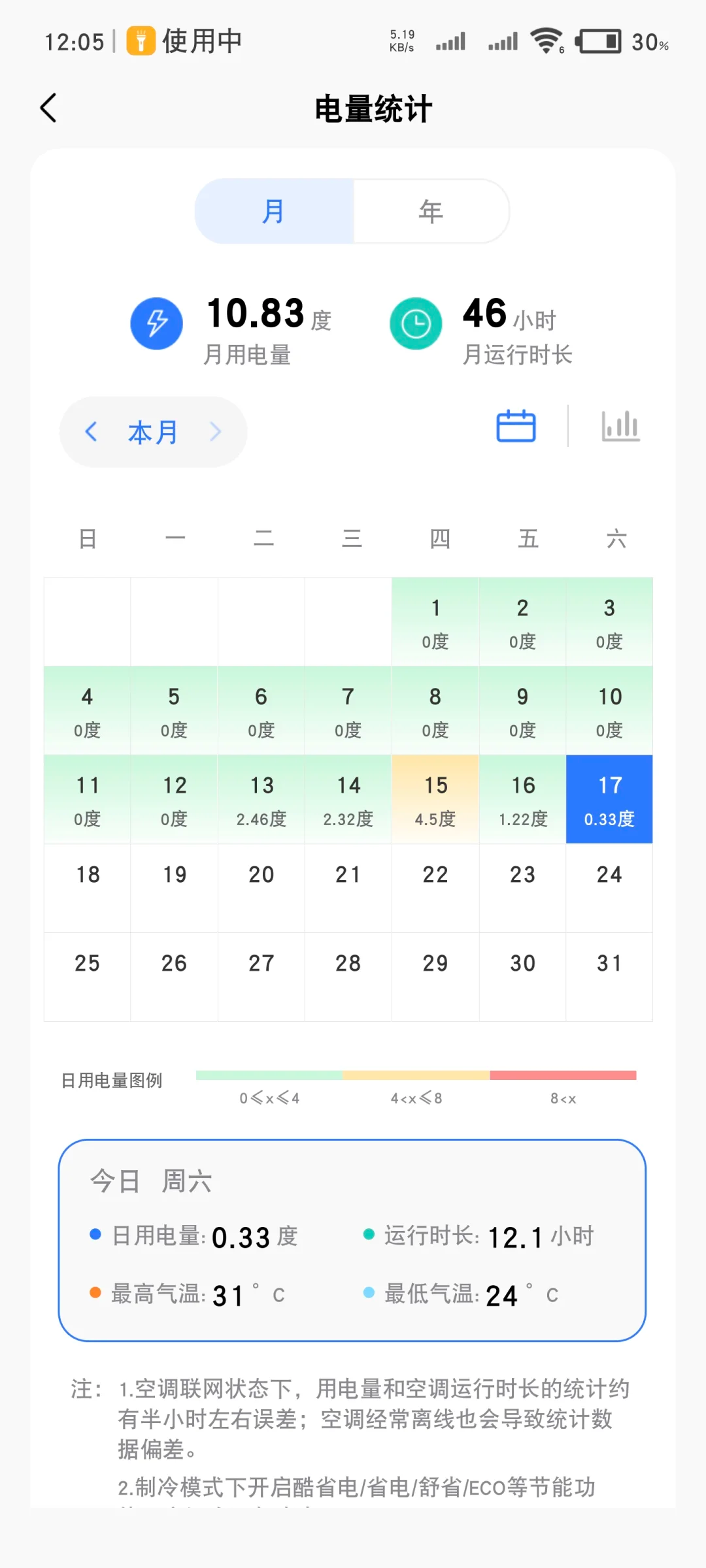Click the green legend segment 0≤x≤4
706x1568 pixels.
coord(268,1075)
